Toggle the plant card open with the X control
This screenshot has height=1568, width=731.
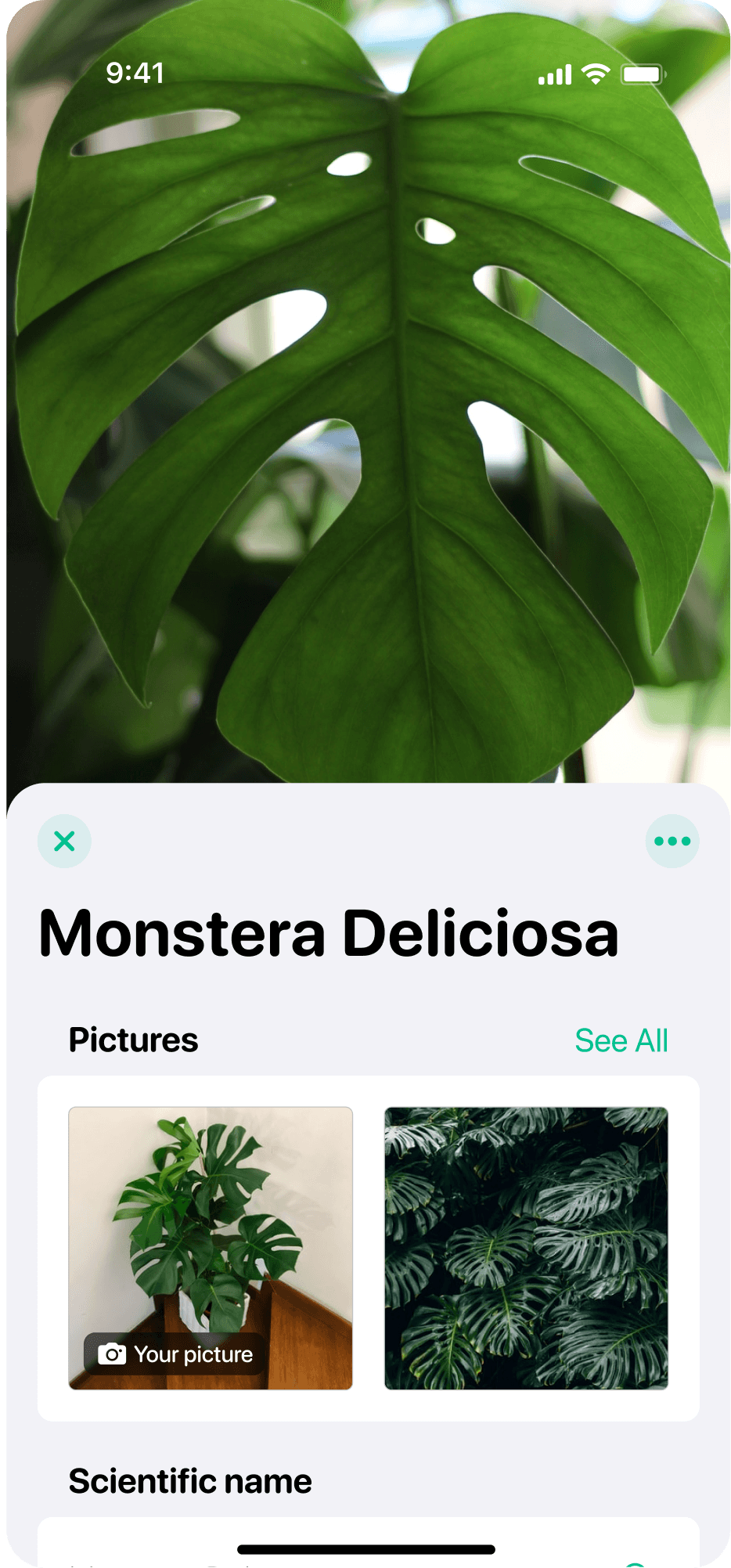(x=64, y=841)
